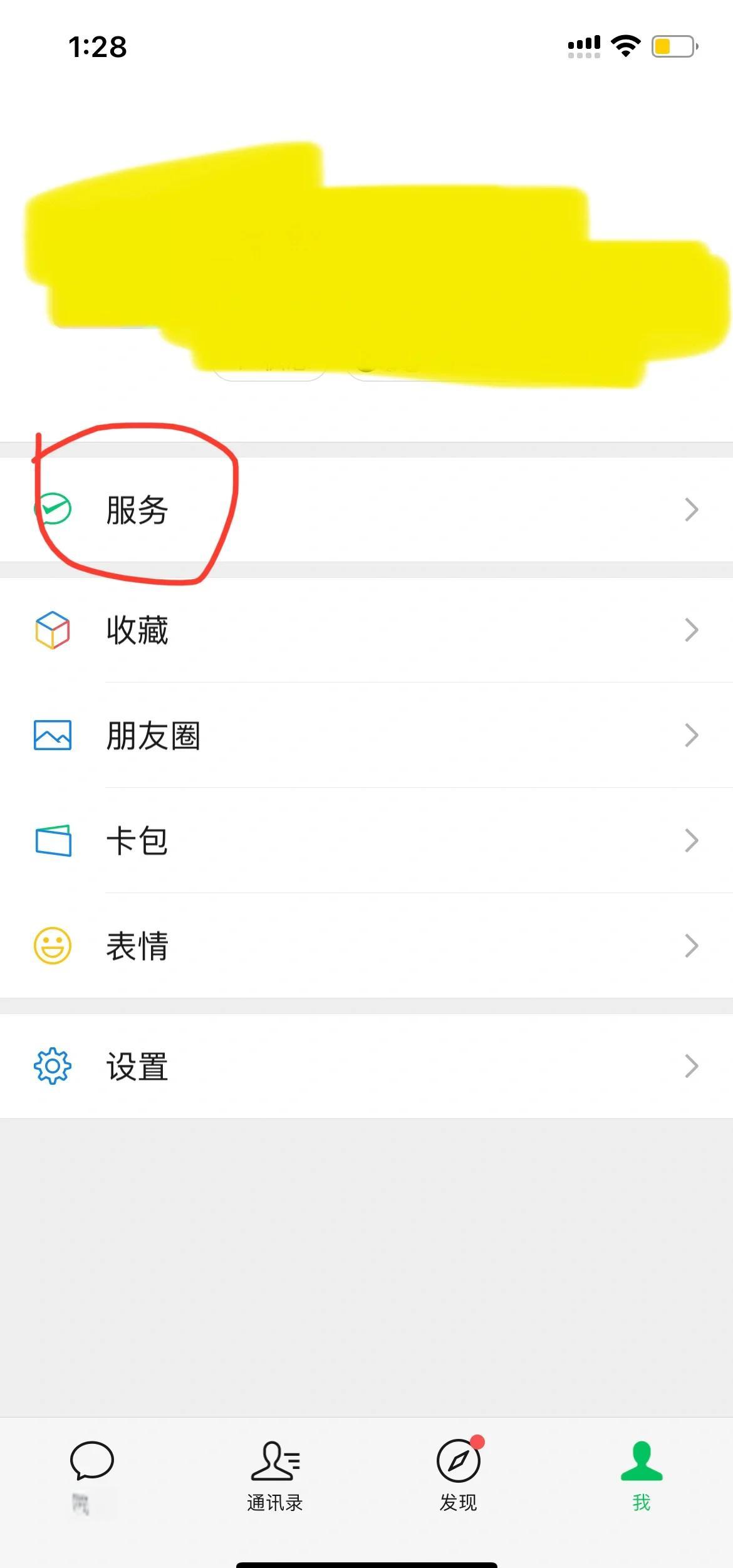This screenshot has width=733, height=1568.
Task: Open 收藏 by tapping its text label
Action: click(137, 629)
